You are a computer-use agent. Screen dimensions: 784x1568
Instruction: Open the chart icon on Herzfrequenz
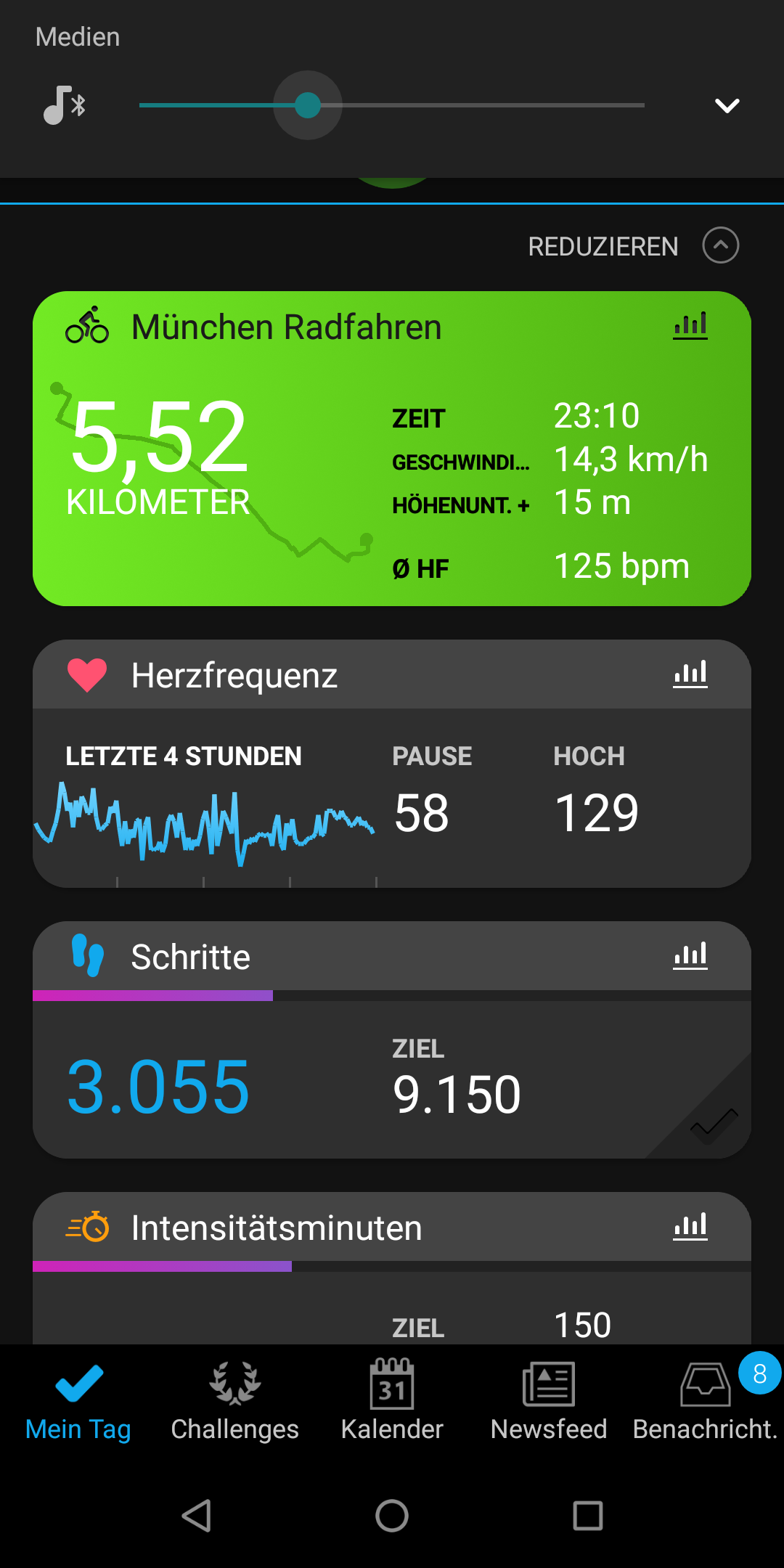point(690,675)
